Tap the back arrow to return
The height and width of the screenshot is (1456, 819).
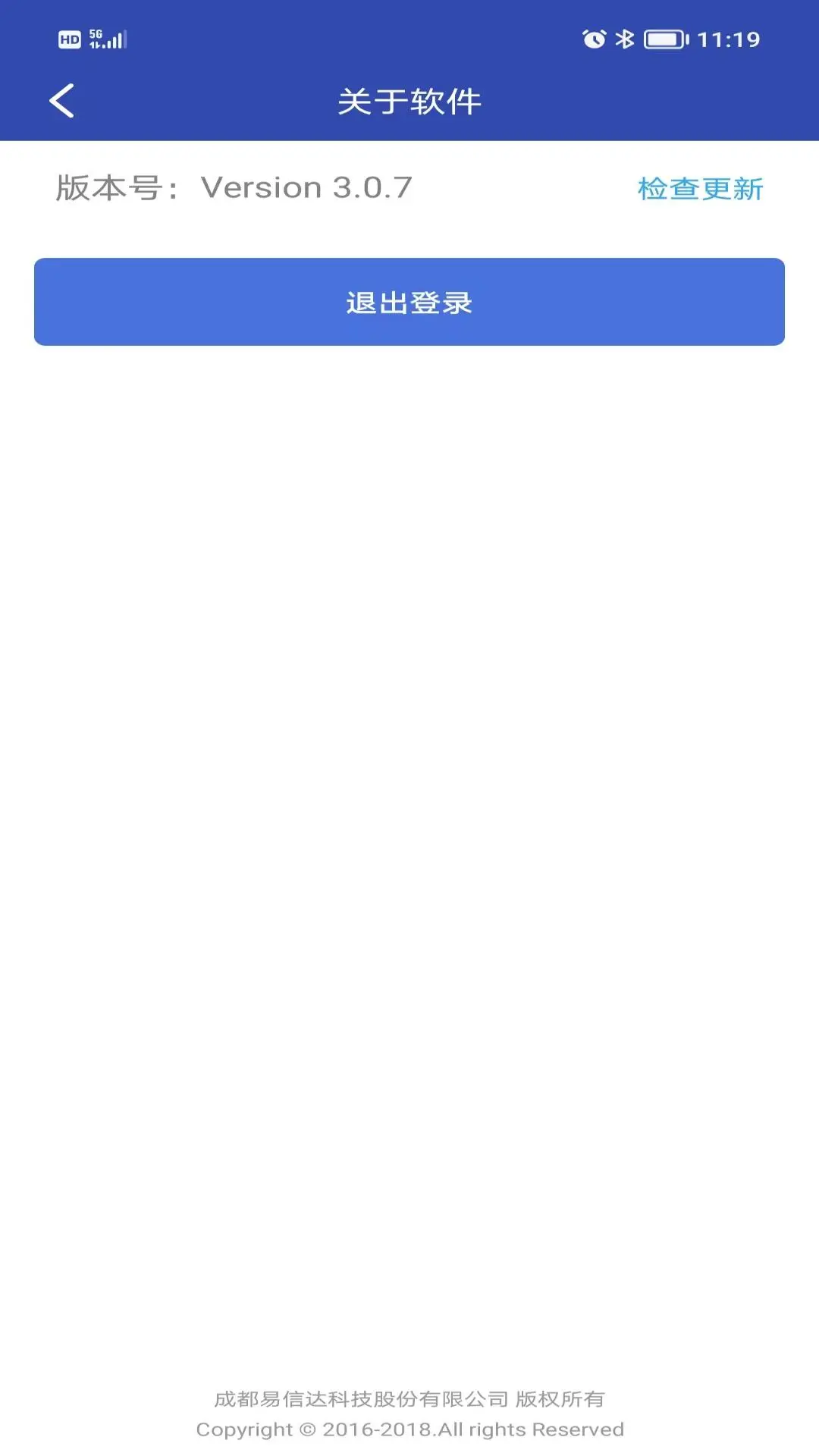(x=61, y=99)
